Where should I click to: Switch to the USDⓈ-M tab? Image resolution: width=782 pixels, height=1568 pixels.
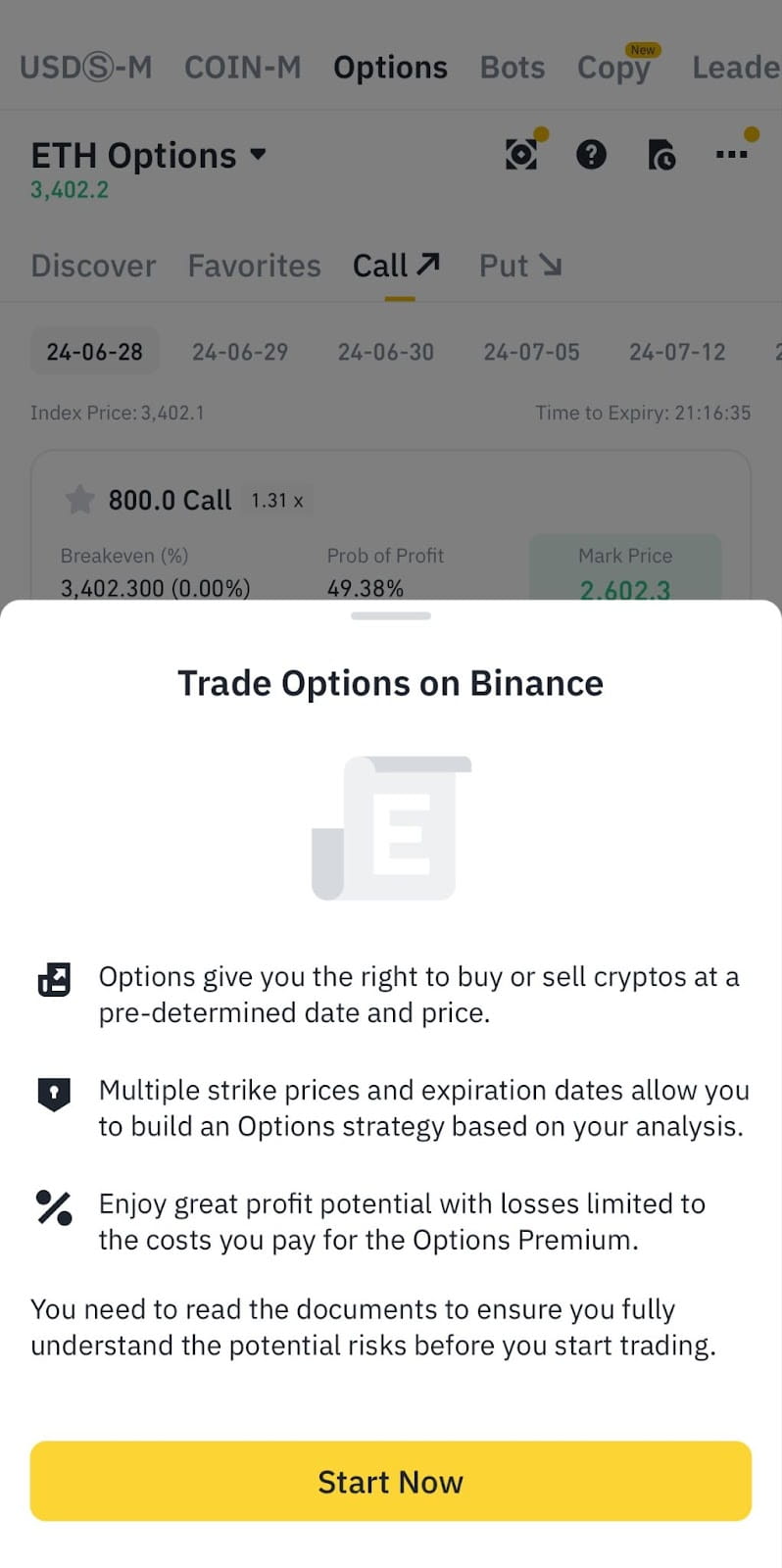(x=86, y=68)
